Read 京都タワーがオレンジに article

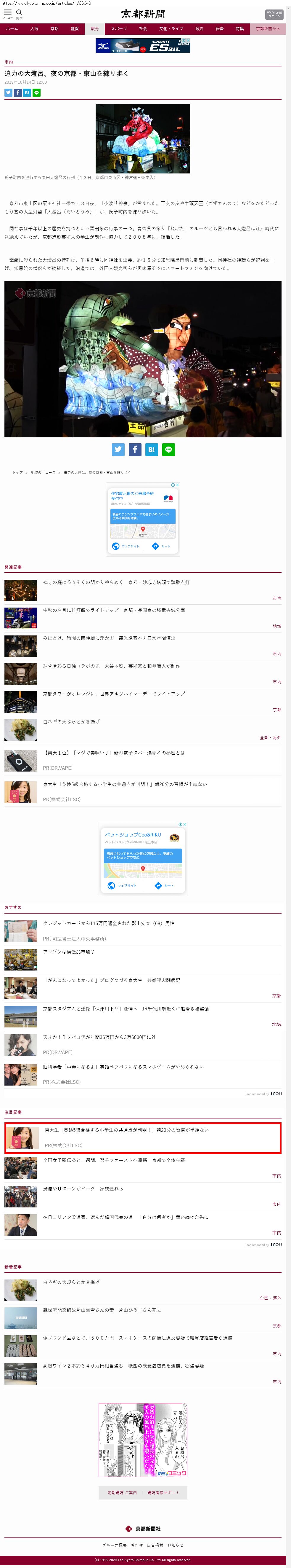click(114, 693)
